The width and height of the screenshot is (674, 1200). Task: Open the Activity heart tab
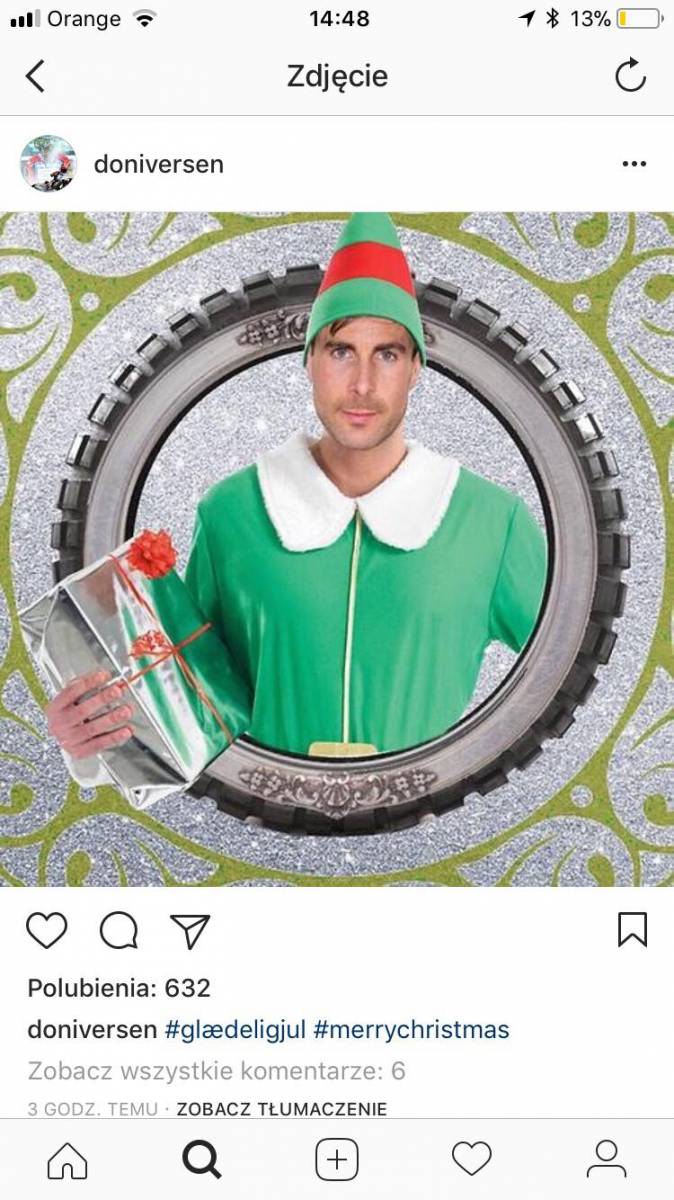click(471, 1160)
